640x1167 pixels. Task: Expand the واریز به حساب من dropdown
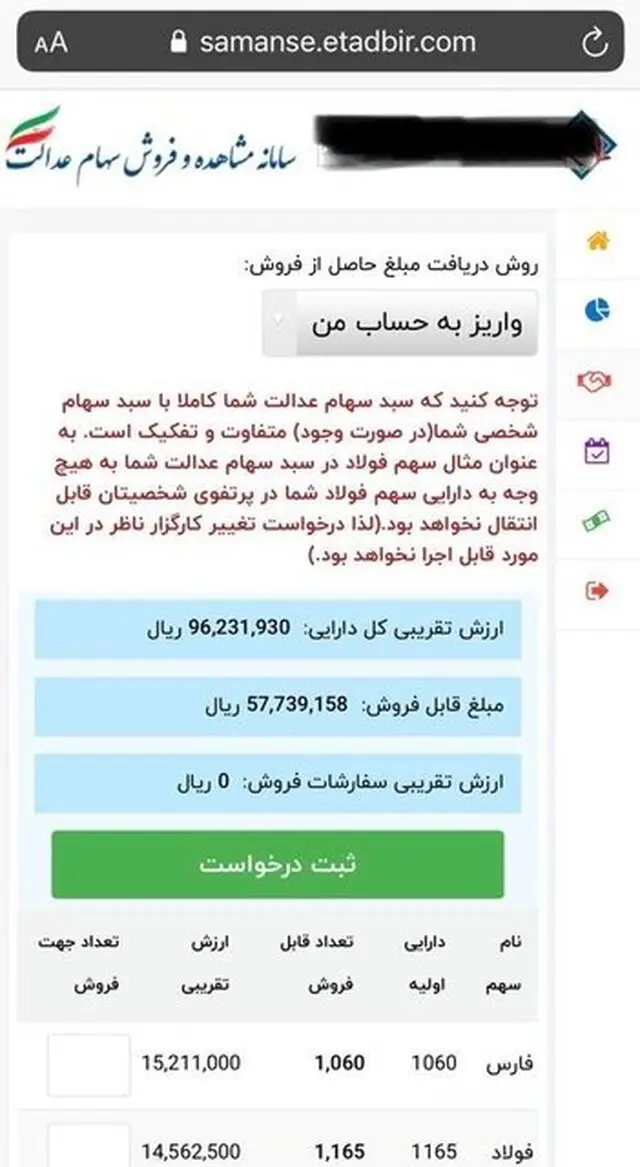point(400,324)
